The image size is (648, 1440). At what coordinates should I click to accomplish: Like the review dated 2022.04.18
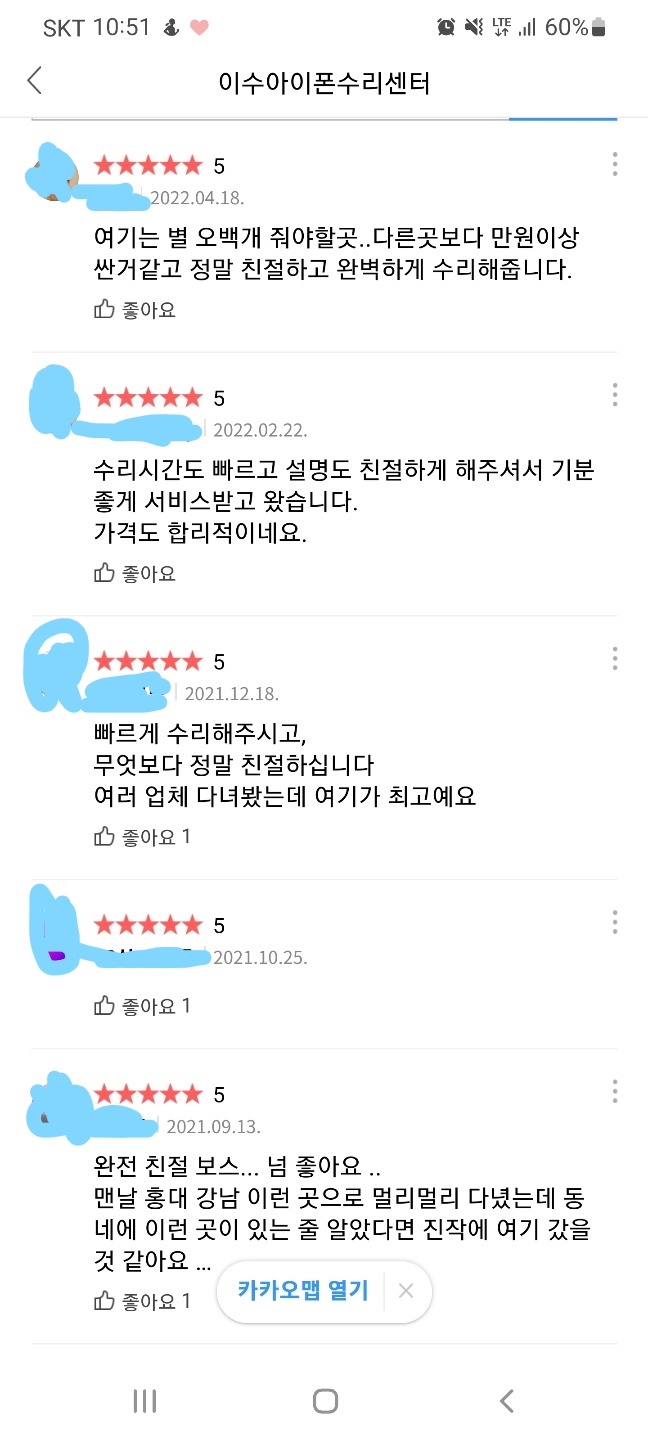click(x=135, y=310)
